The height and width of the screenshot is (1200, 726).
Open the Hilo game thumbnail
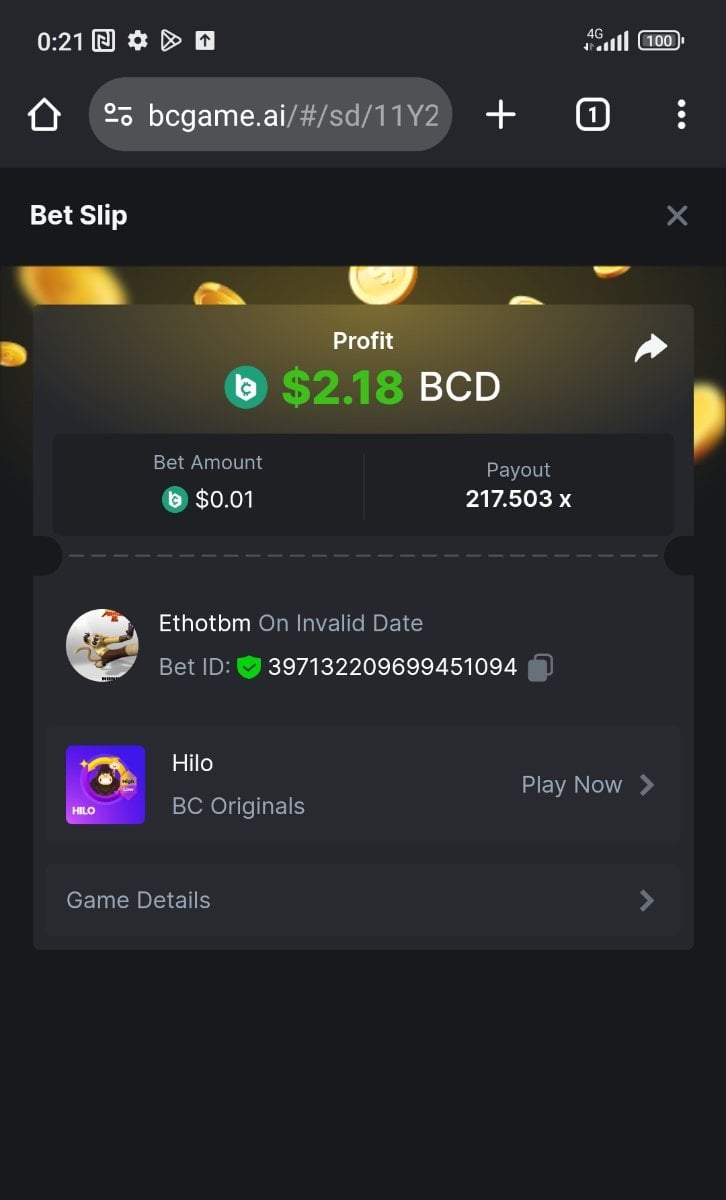point(106,785)
